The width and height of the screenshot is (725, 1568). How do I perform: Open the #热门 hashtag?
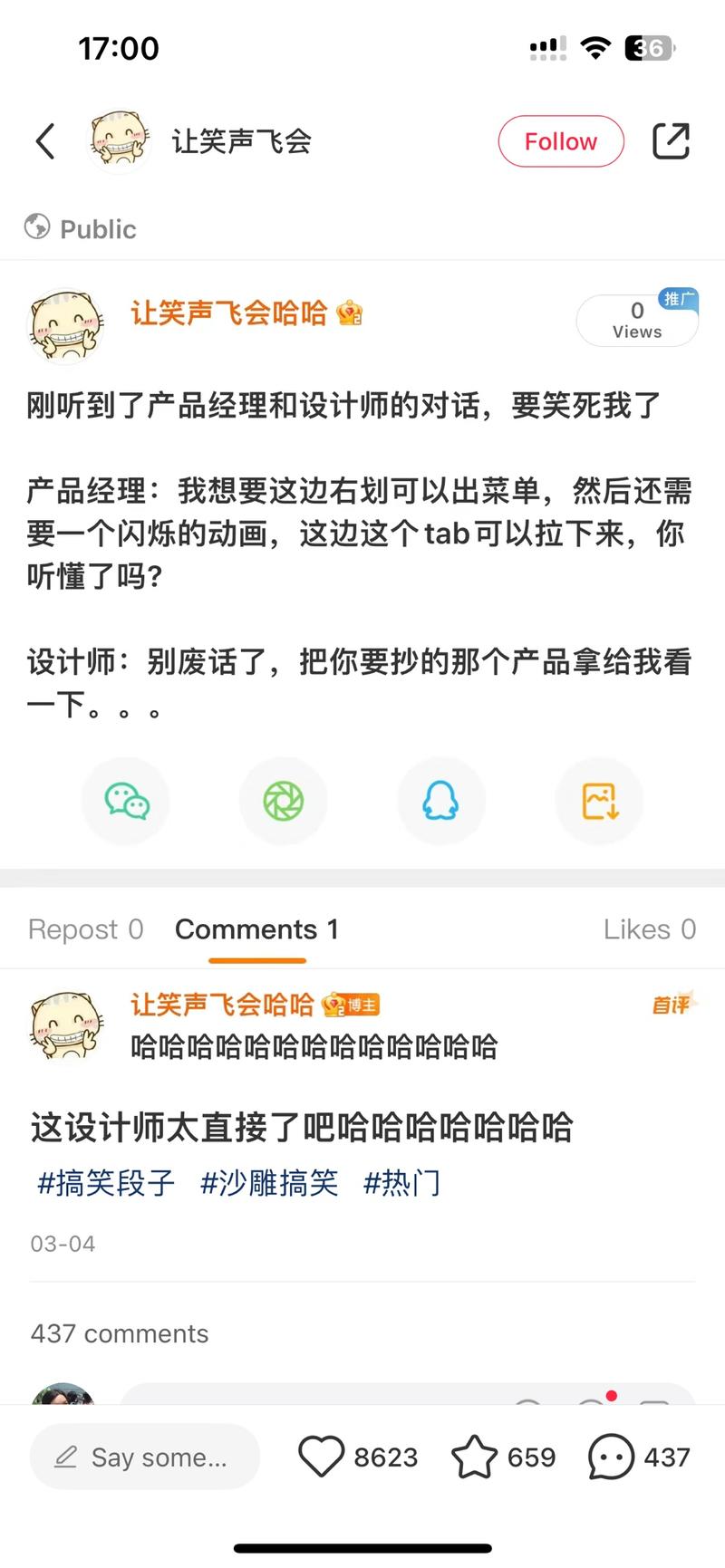[x=401, y=1183]
